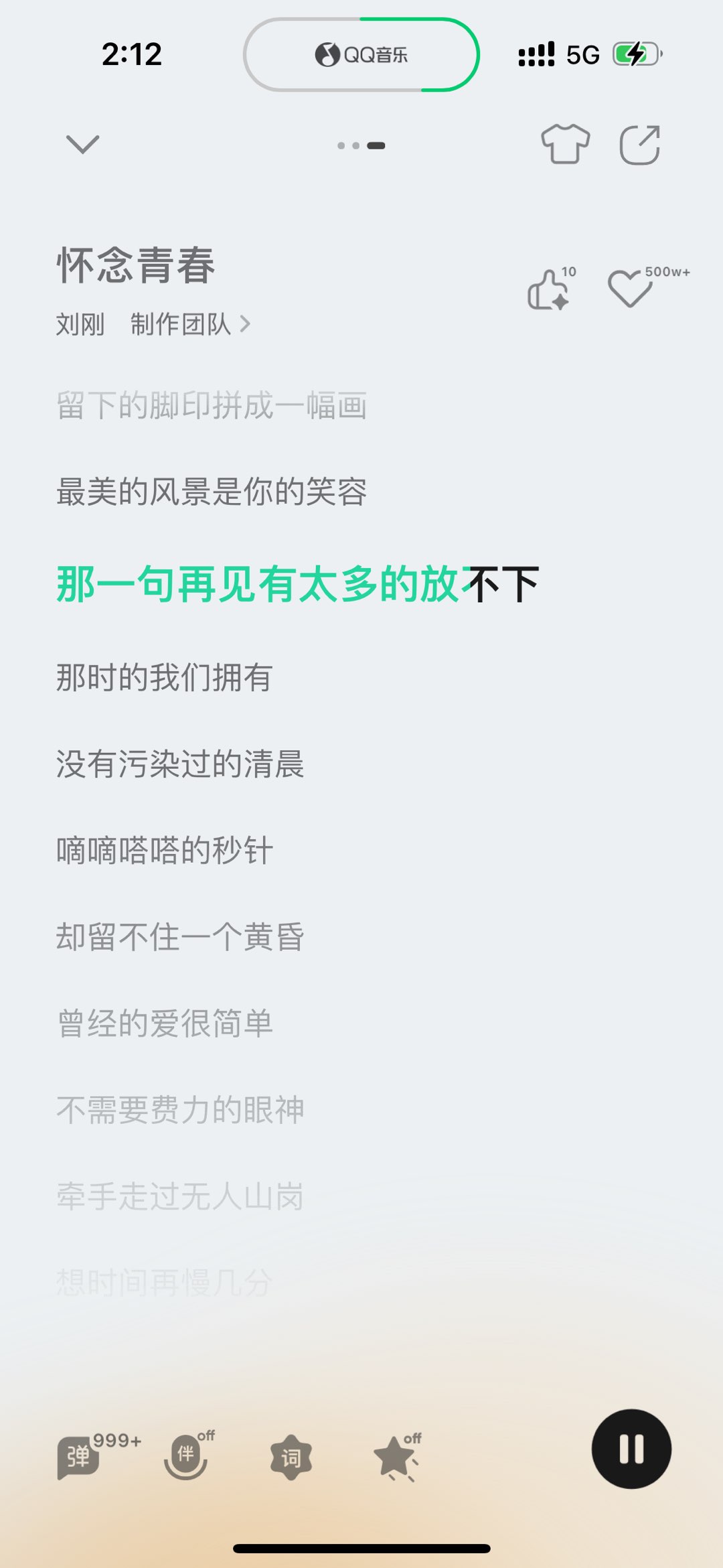Open the 制作团队 production team link
723x1568 pixels.
tap(190, 324)
